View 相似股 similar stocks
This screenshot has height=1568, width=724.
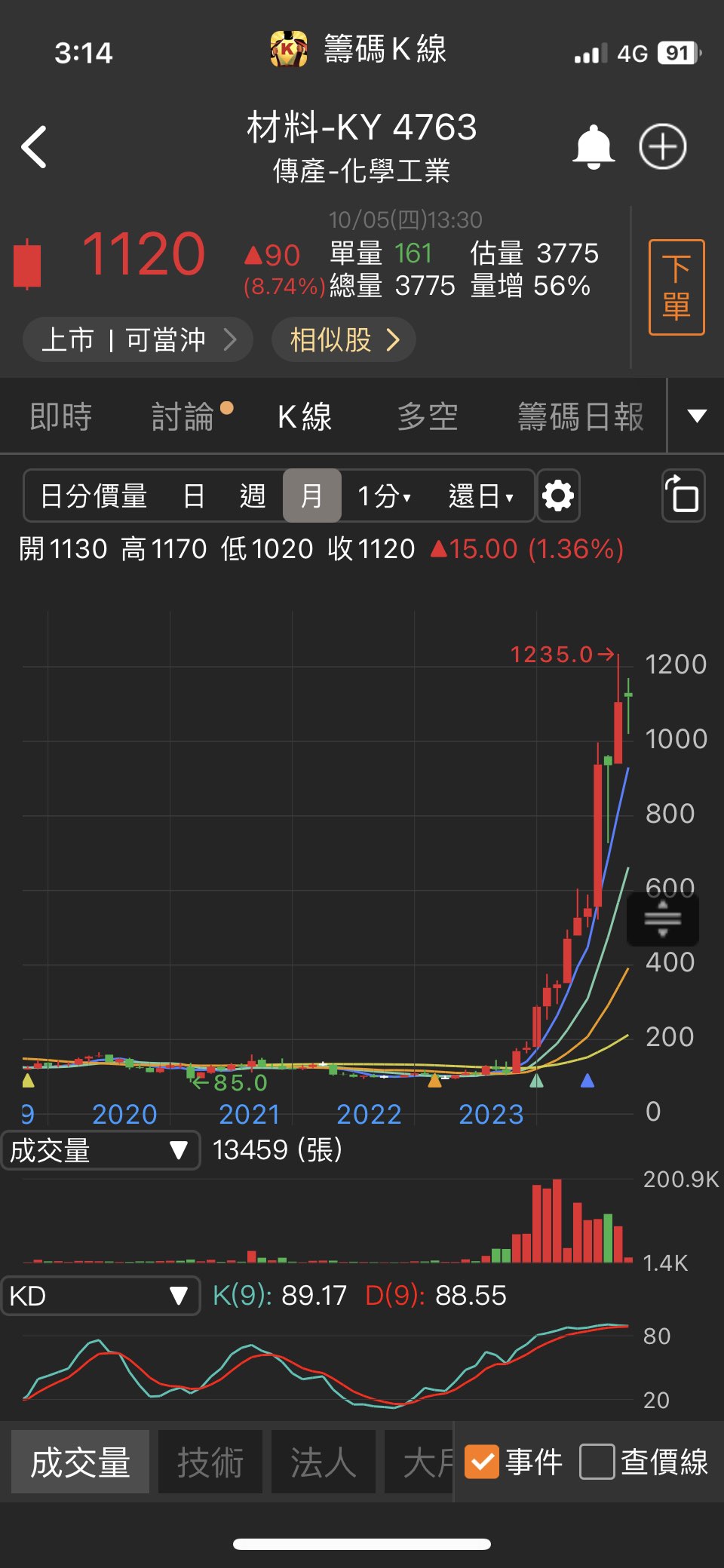point(343,339)
